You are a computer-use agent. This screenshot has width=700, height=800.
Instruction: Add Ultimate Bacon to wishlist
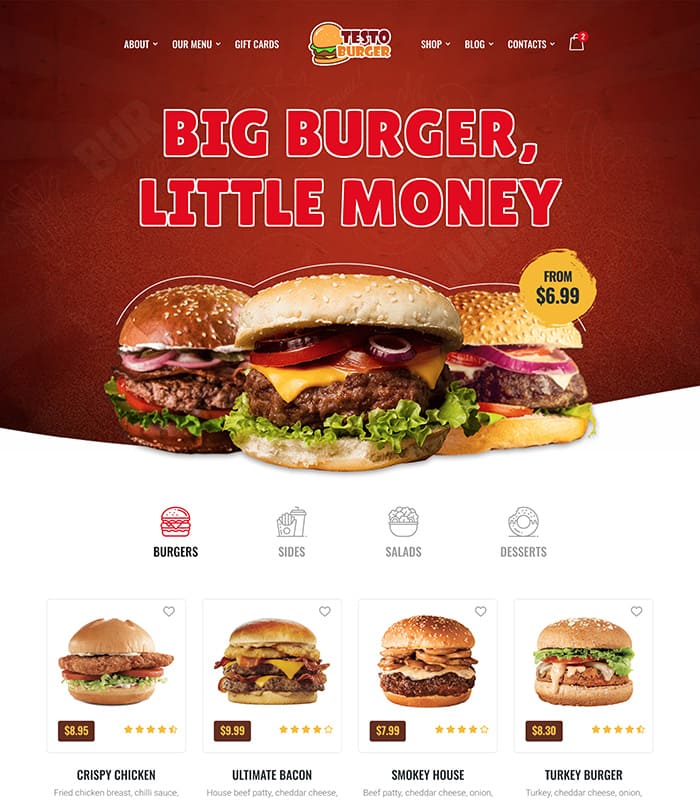[325, 611]
